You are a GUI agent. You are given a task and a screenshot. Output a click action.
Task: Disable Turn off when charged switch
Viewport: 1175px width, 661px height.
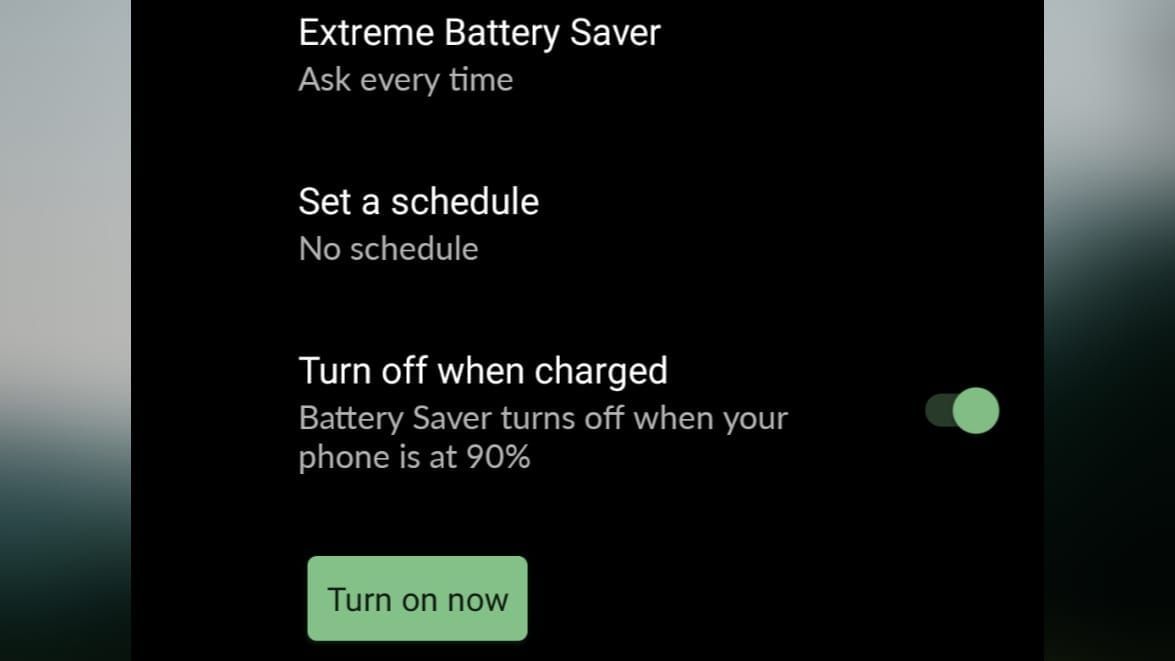click(962, 411)
